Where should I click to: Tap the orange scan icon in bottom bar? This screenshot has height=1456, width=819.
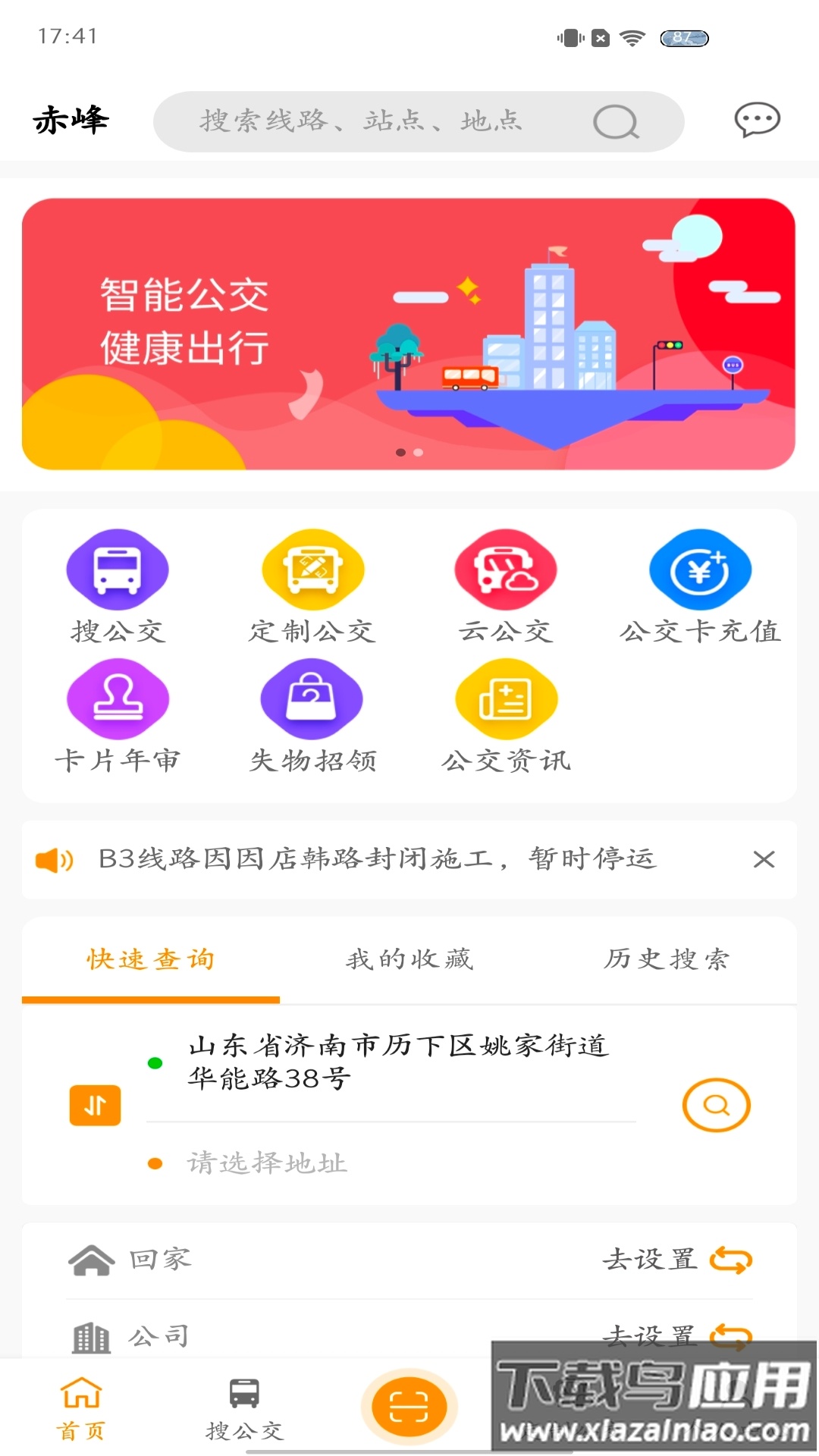click(x=409, y=1404)
